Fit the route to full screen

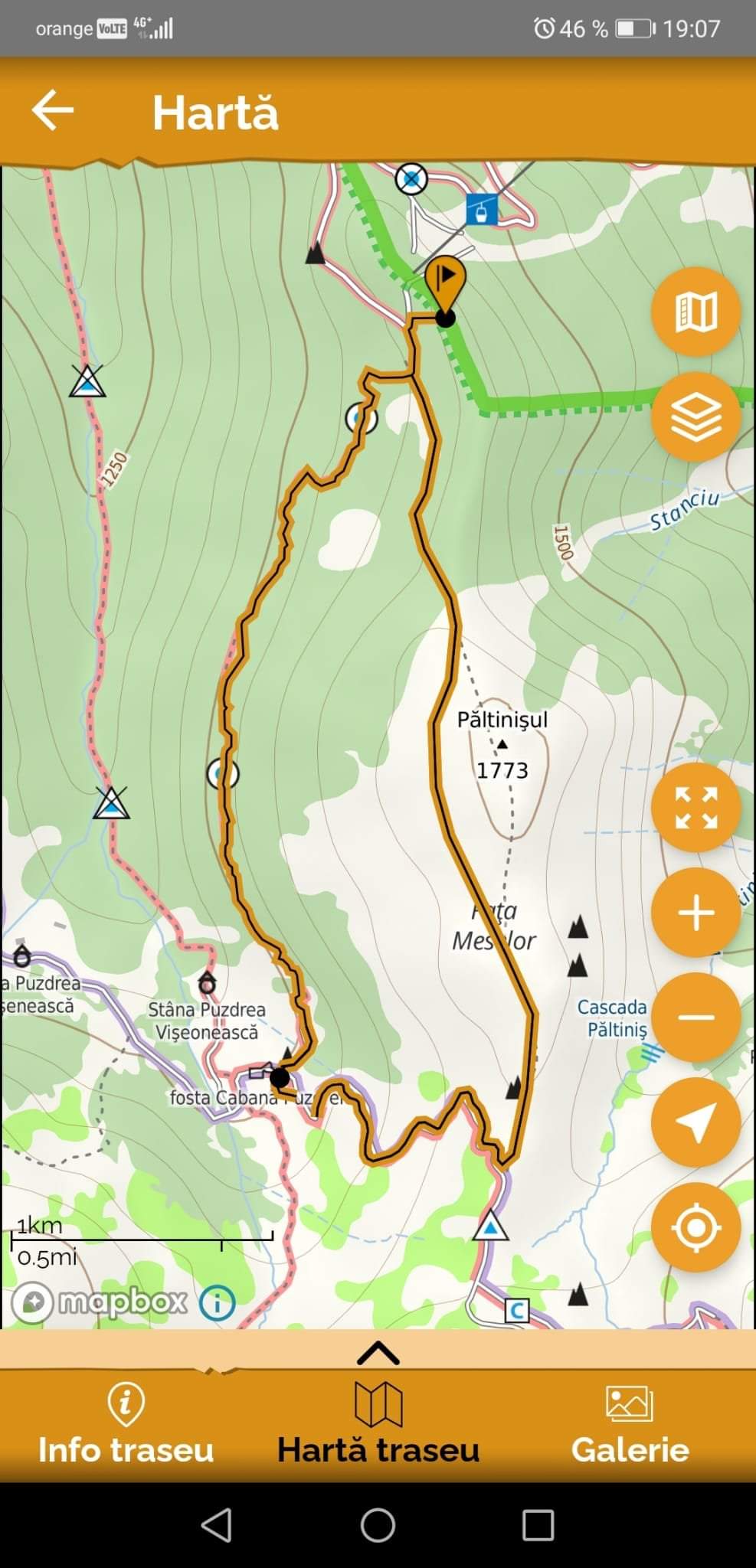point(695,808)
